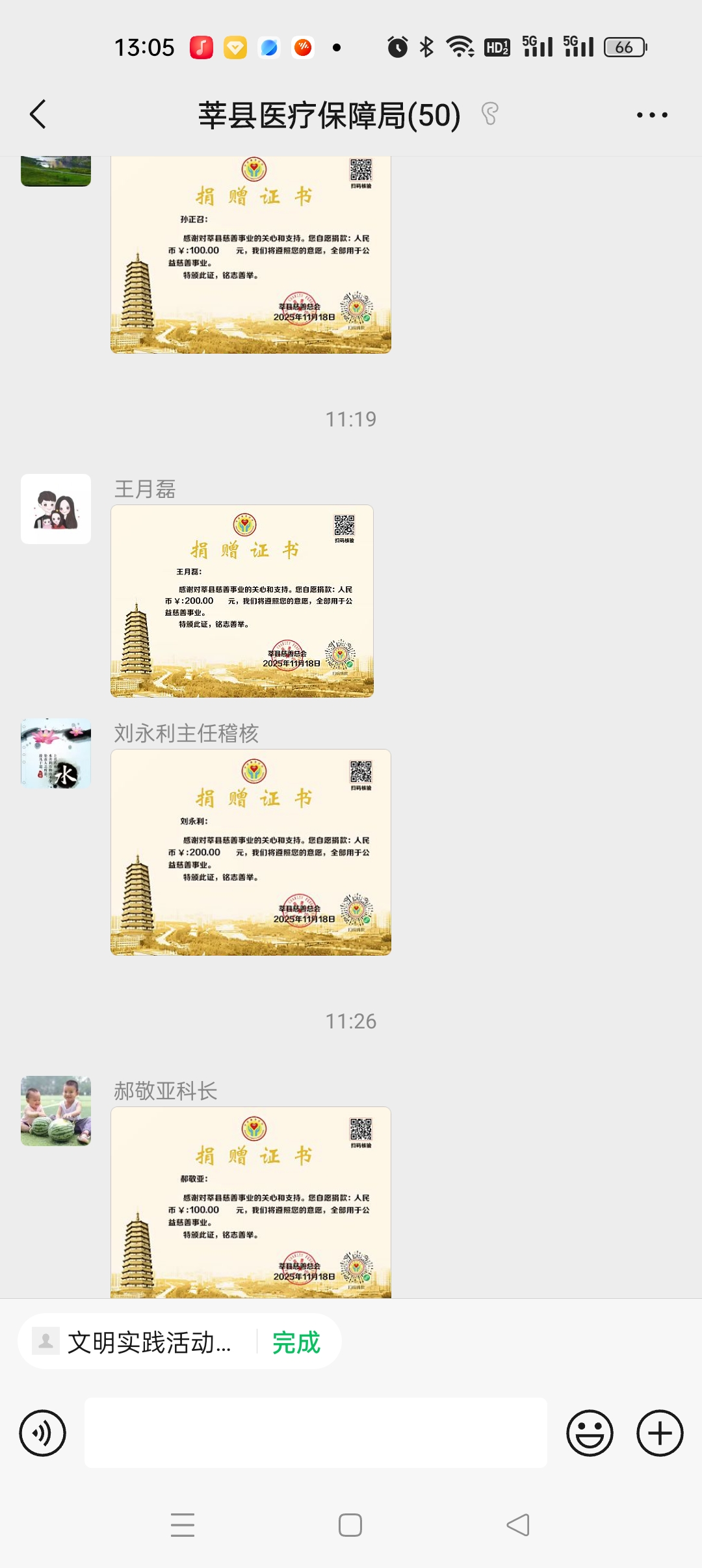Open the 孙正召 certificate image at the top

pos(251,255)
